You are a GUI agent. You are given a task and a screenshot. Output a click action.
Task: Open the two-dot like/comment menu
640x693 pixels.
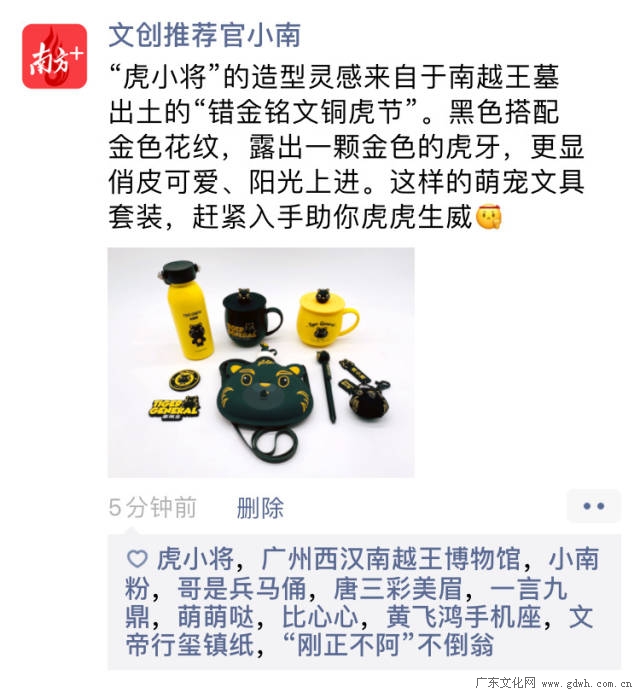pos(593,507)
